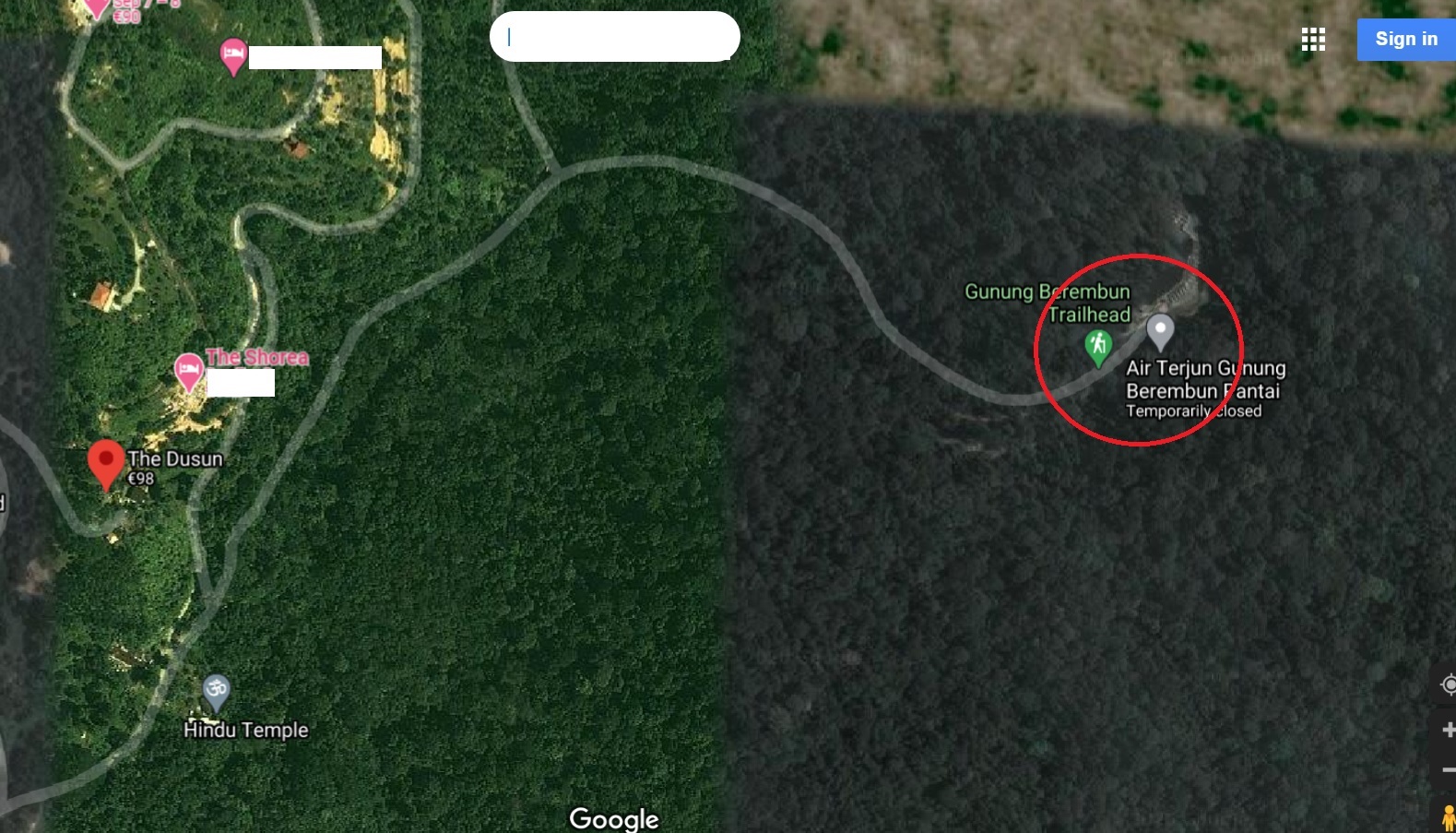Select the Hindu Temple marker

tap(216, 691)
